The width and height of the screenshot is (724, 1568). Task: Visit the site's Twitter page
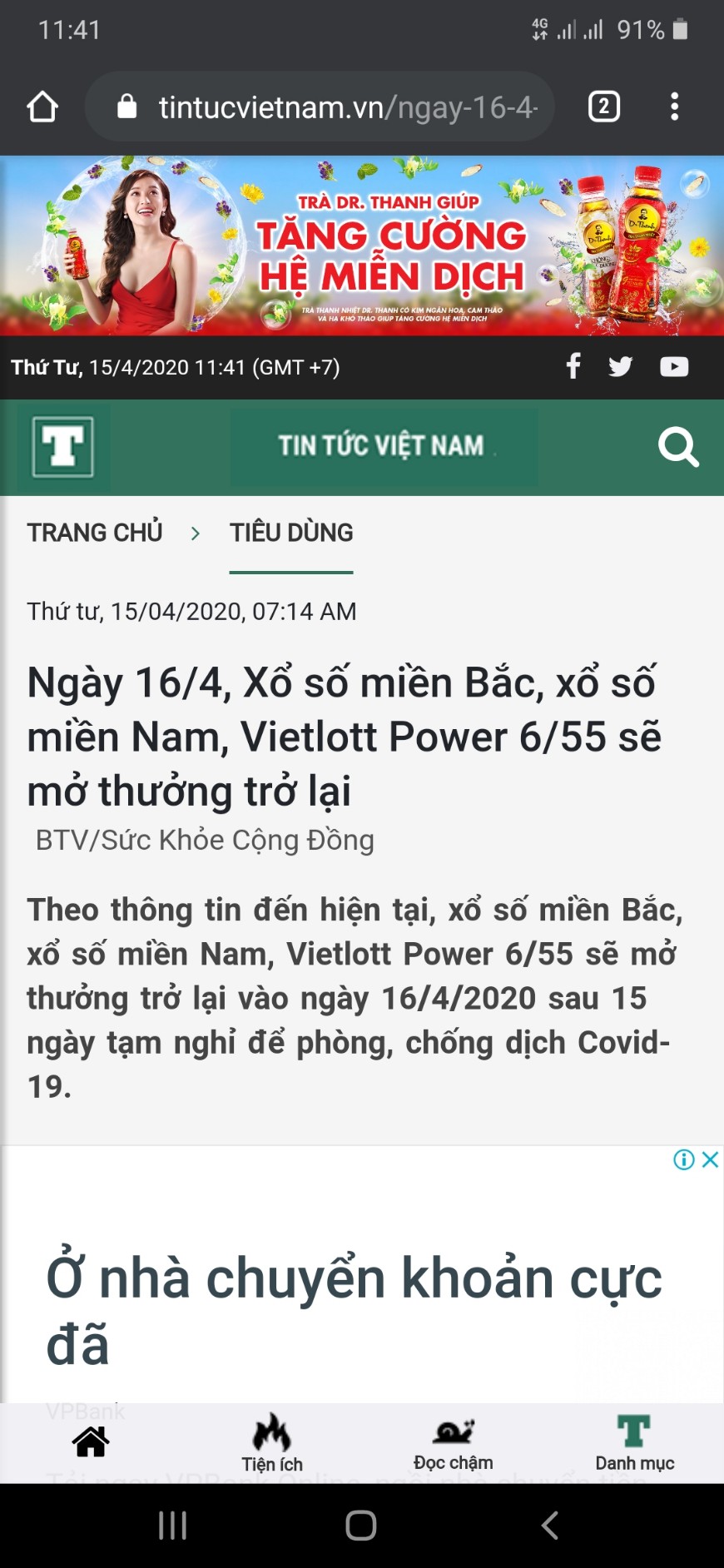[x=620, y=366]
